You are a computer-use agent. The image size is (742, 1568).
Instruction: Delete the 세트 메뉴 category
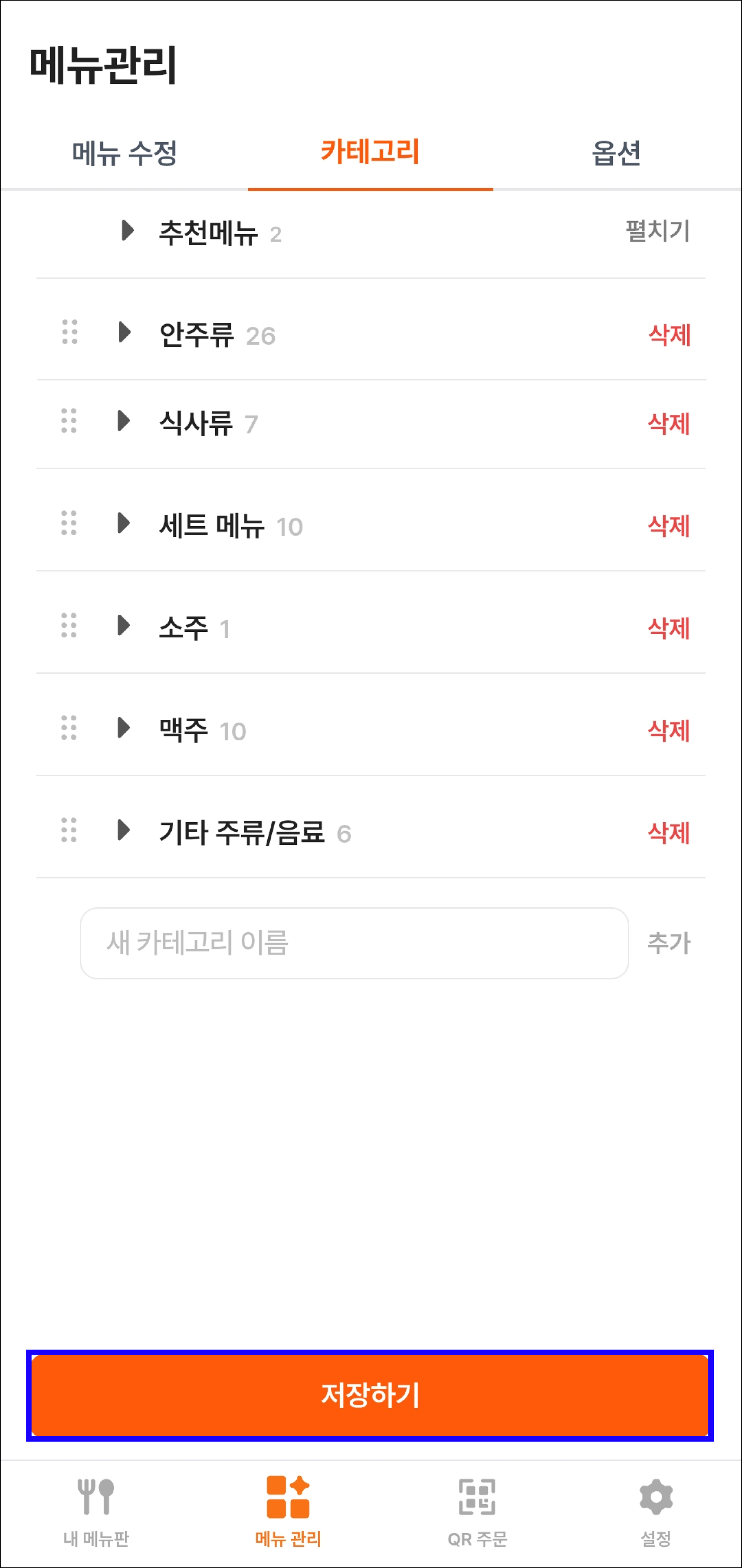pyautogui.click(x=668, y=525)
